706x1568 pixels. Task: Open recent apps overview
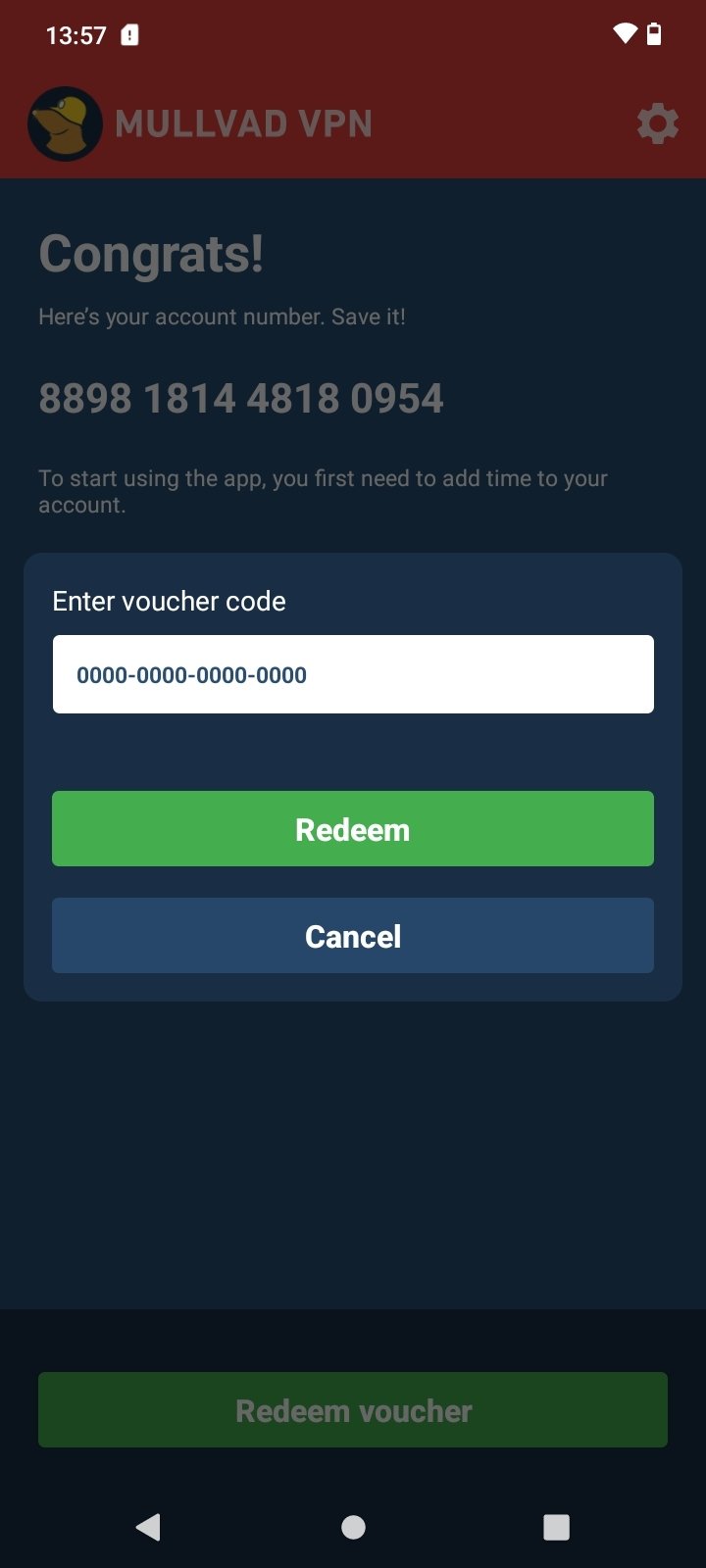(x=556, y=1527)
